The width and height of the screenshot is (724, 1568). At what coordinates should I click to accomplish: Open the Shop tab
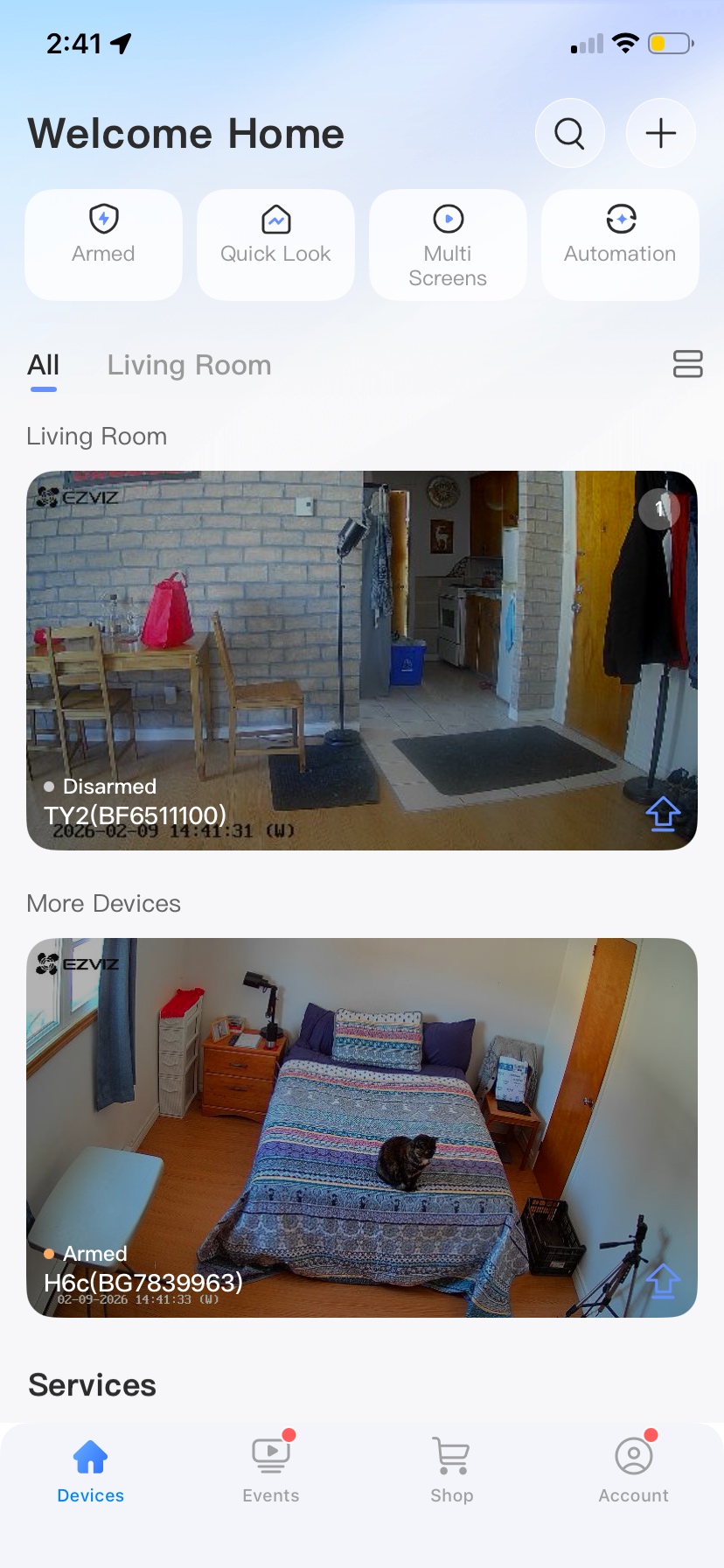coord(452,1472)
